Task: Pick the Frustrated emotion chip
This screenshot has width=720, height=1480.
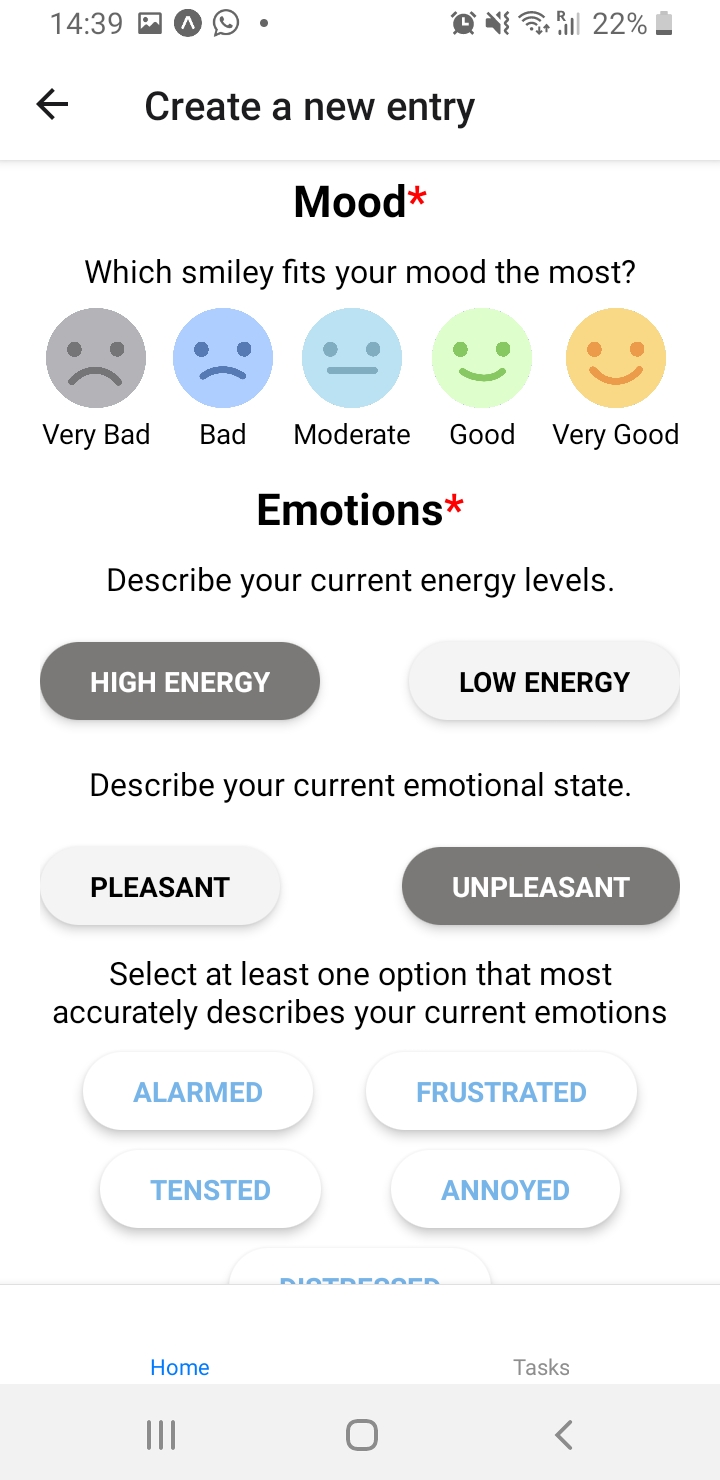Action: (501, 1091)
